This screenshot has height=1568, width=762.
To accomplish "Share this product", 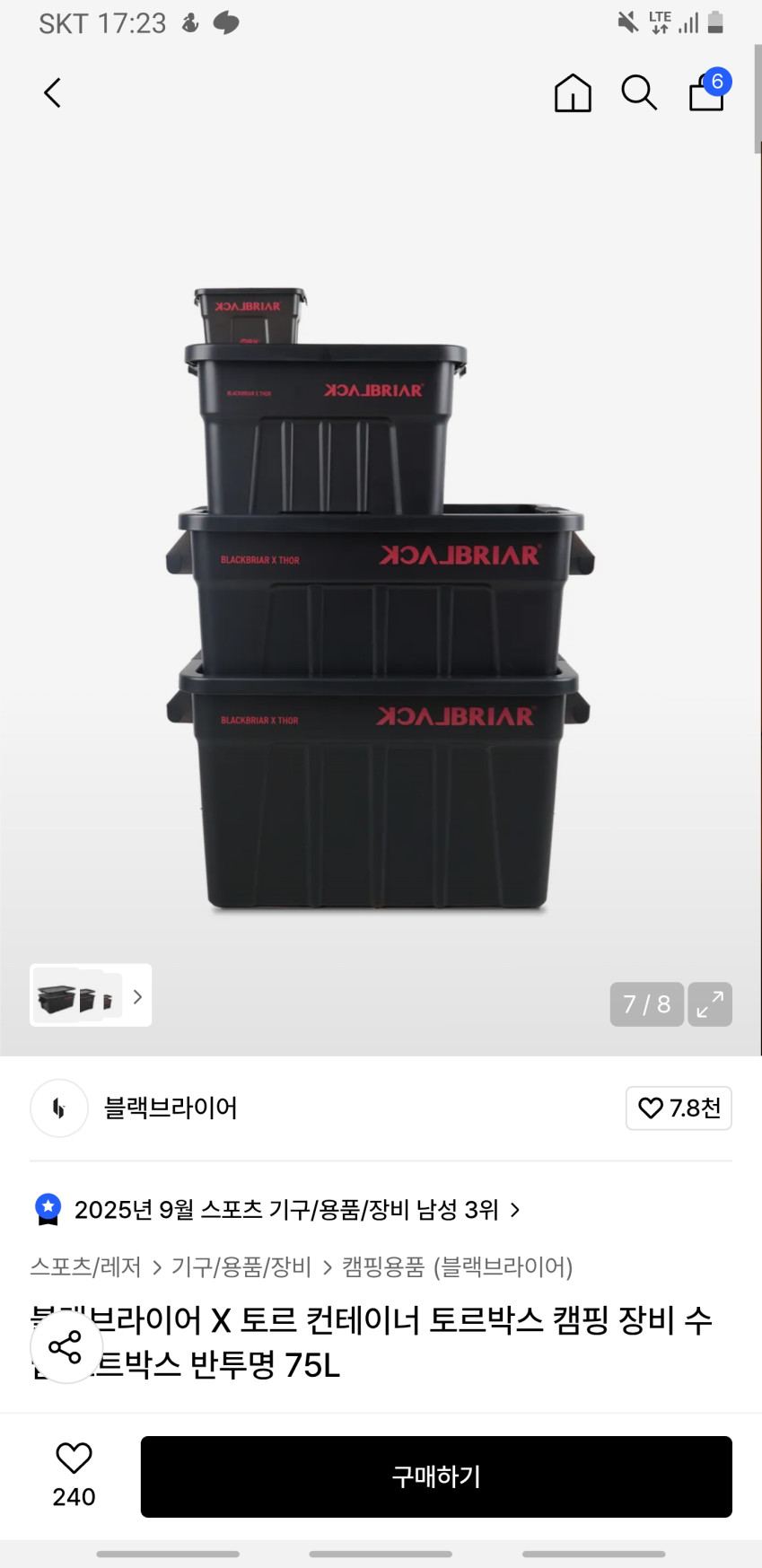I will click(x=66, y=1346).
